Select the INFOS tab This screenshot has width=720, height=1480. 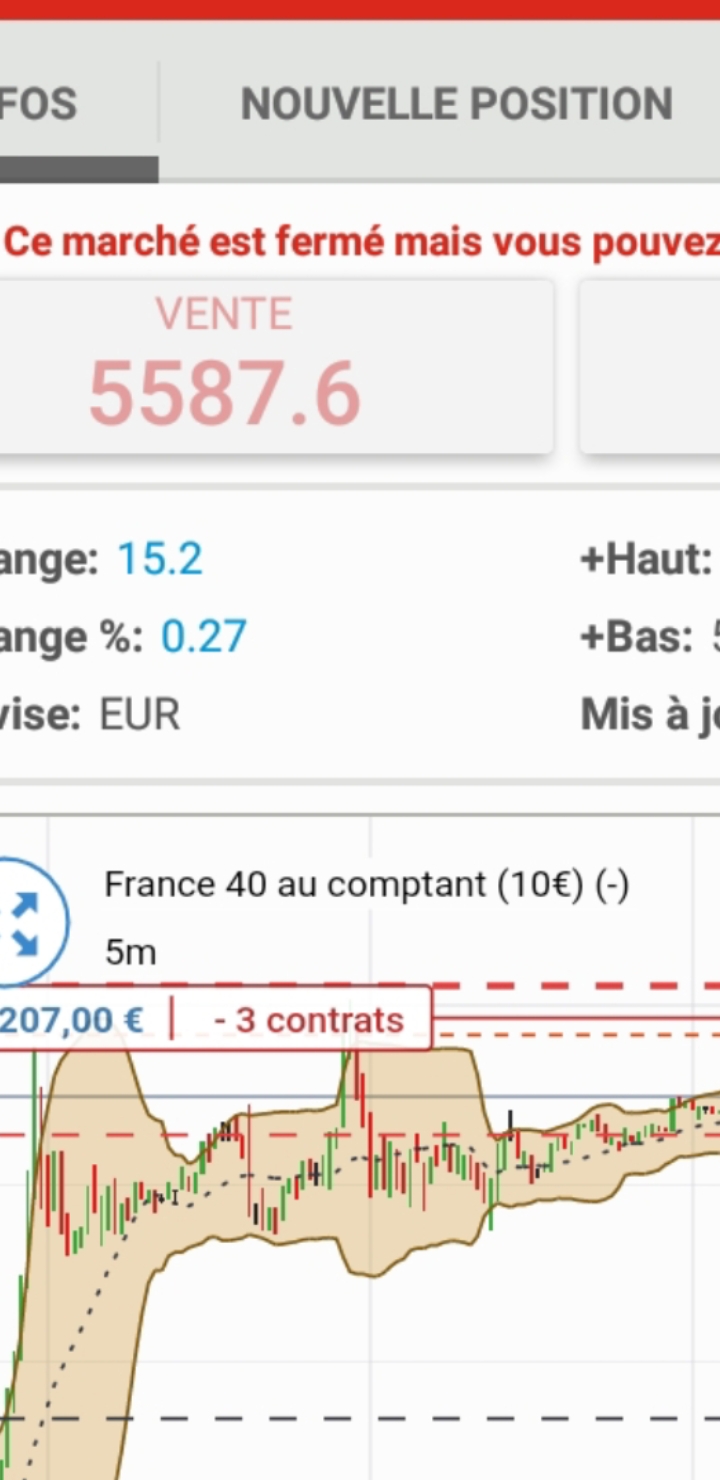coord(60,104)
